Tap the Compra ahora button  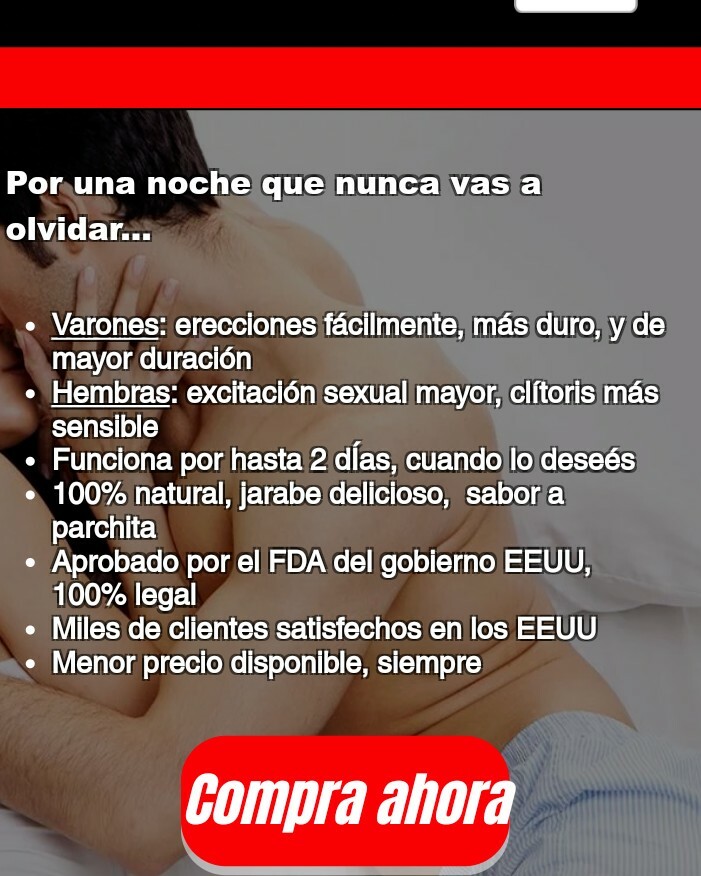[346, 800]
